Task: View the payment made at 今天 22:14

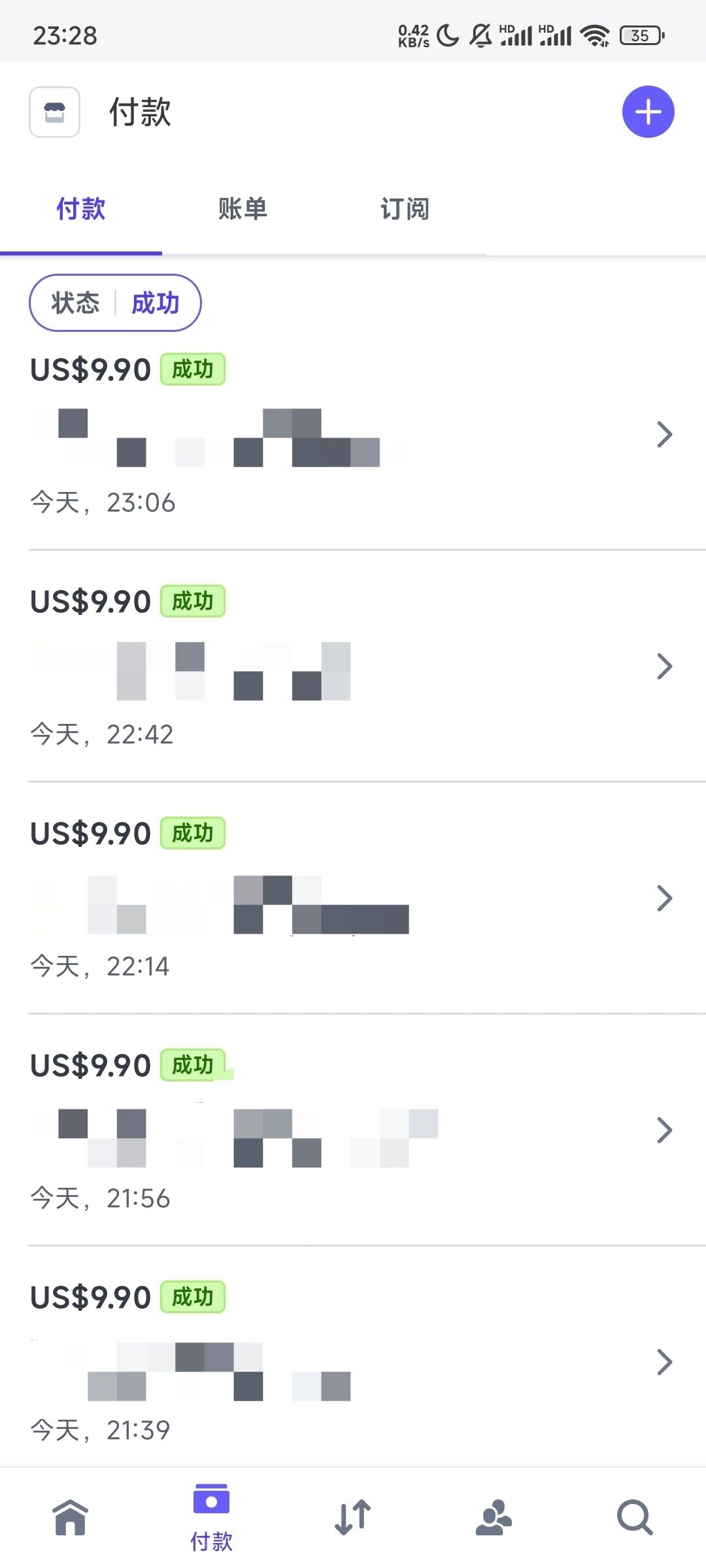Action: 353,899
